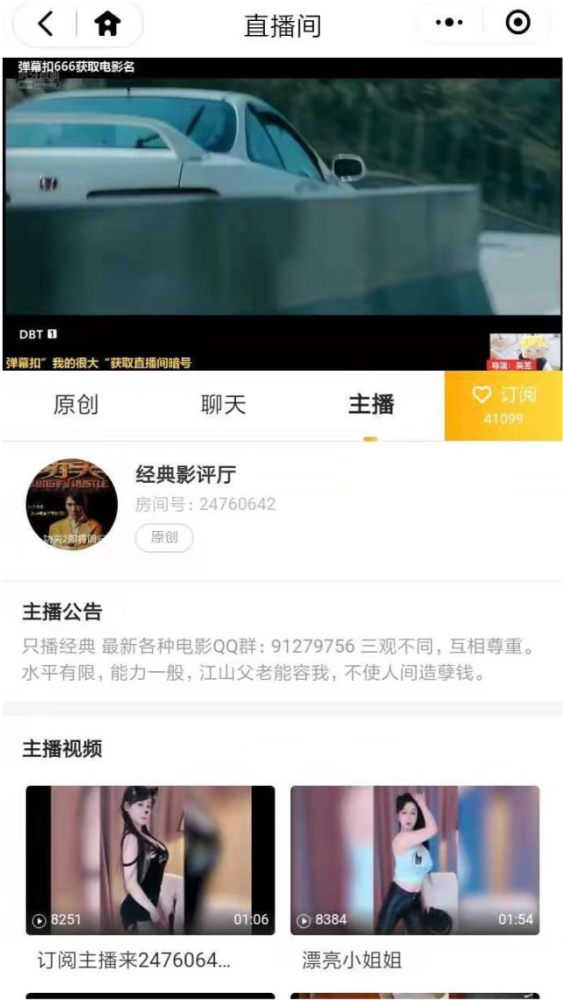Subscribe with the 订阅 button

coord(504,405)
